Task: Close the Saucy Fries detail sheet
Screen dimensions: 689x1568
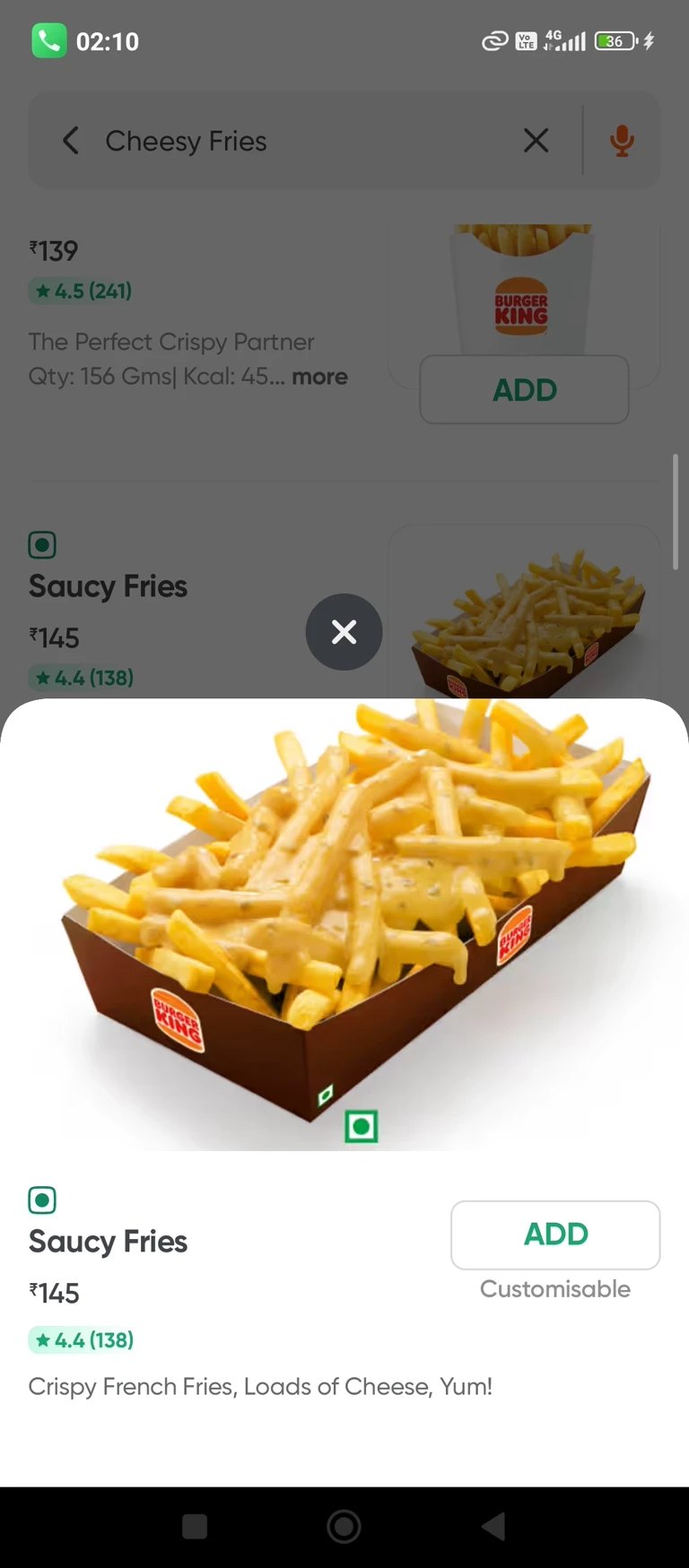Action: pyautogui.click(x=344, y=632)
